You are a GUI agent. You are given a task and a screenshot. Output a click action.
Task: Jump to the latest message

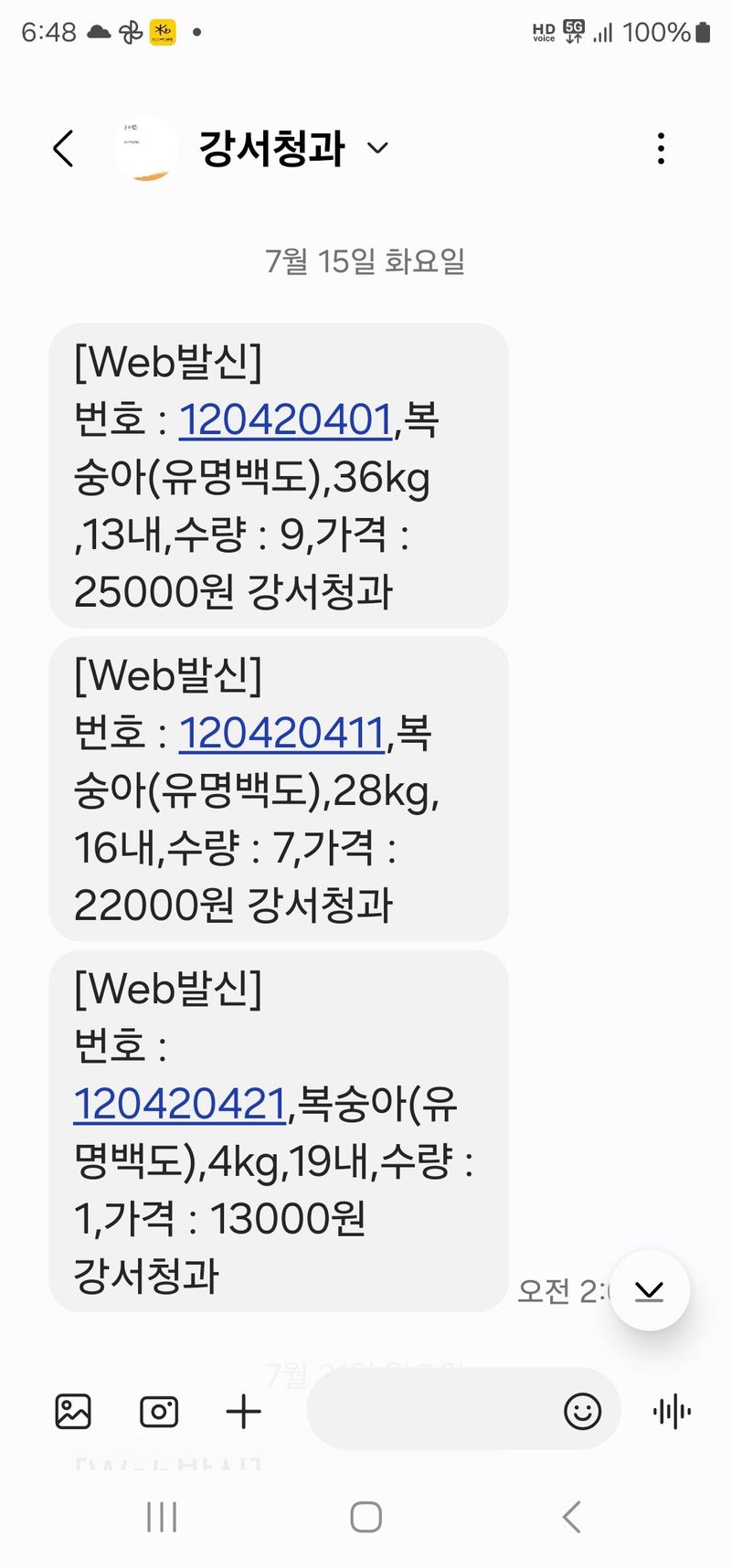point(649,1290)
